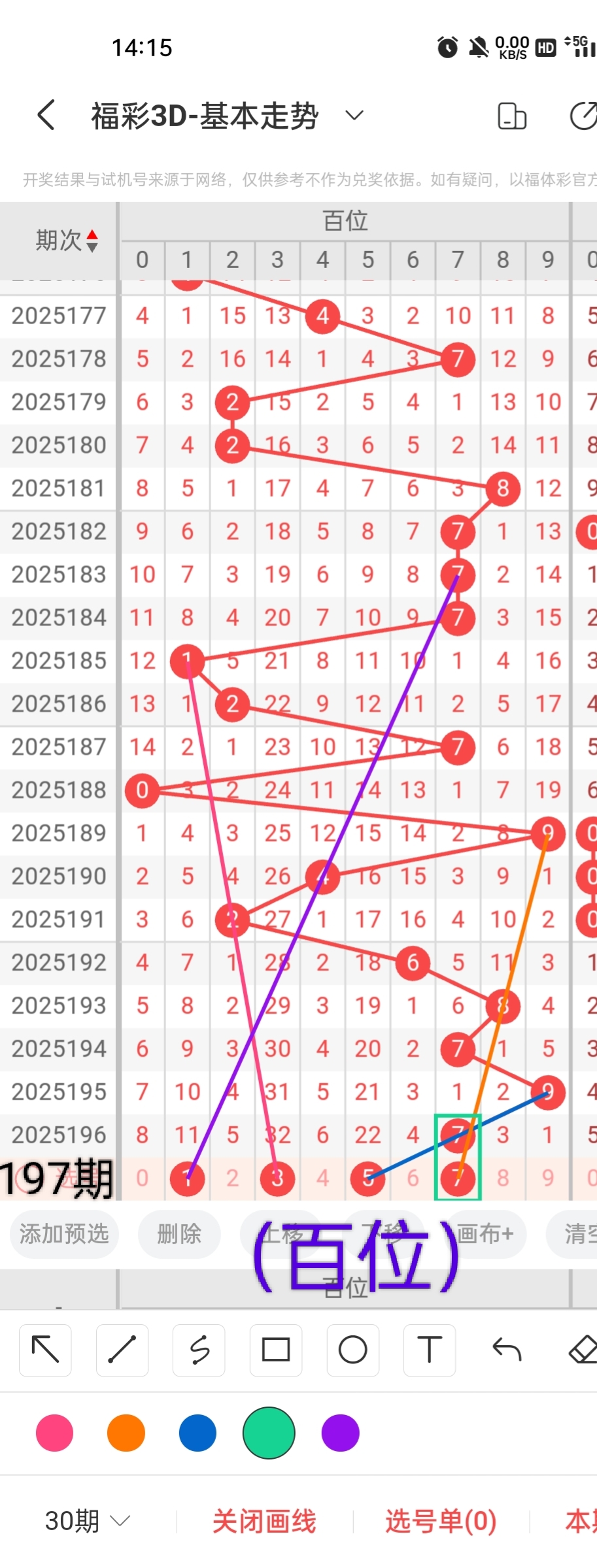Undo the last drawing action

[507, 1350]
